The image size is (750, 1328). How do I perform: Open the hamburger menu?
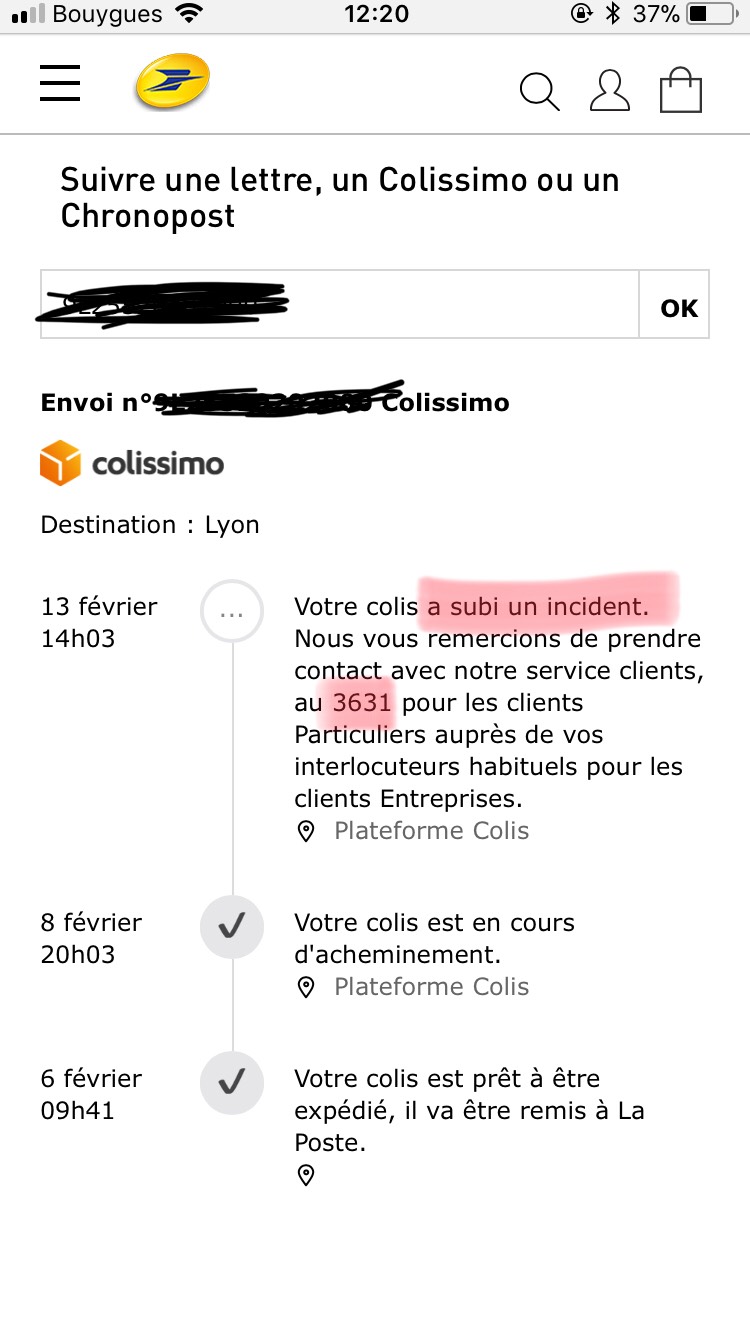point(60,83)
